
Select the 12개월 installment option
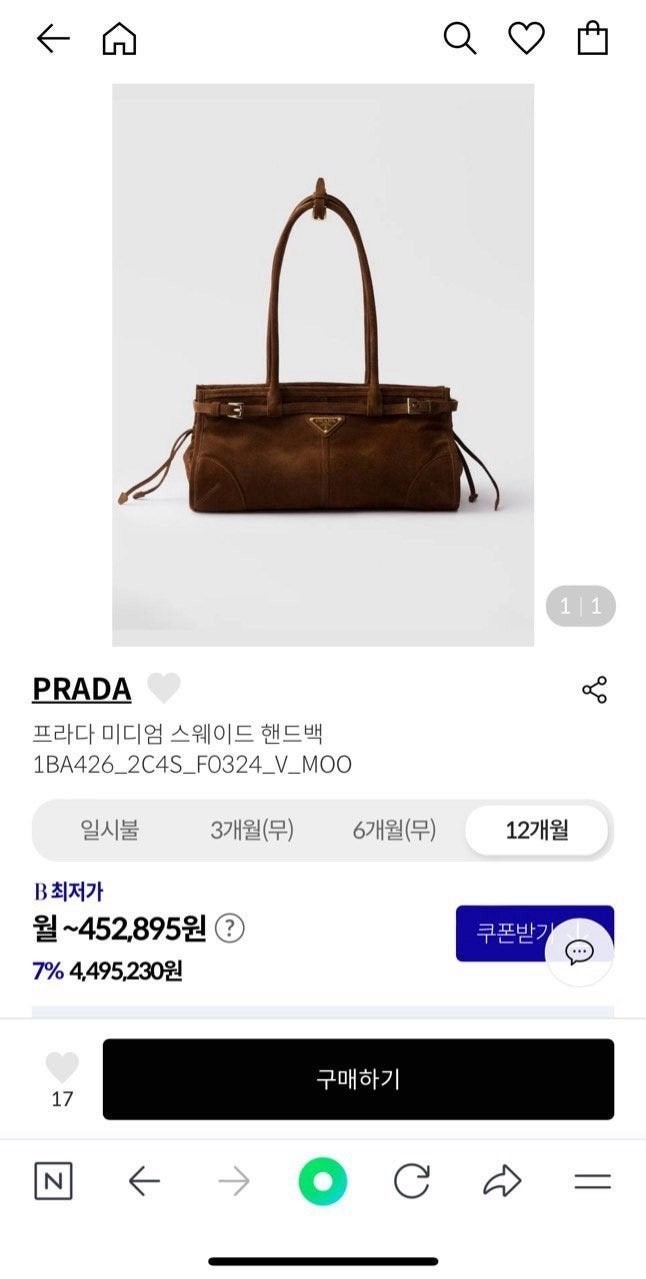tap(537, 830)
